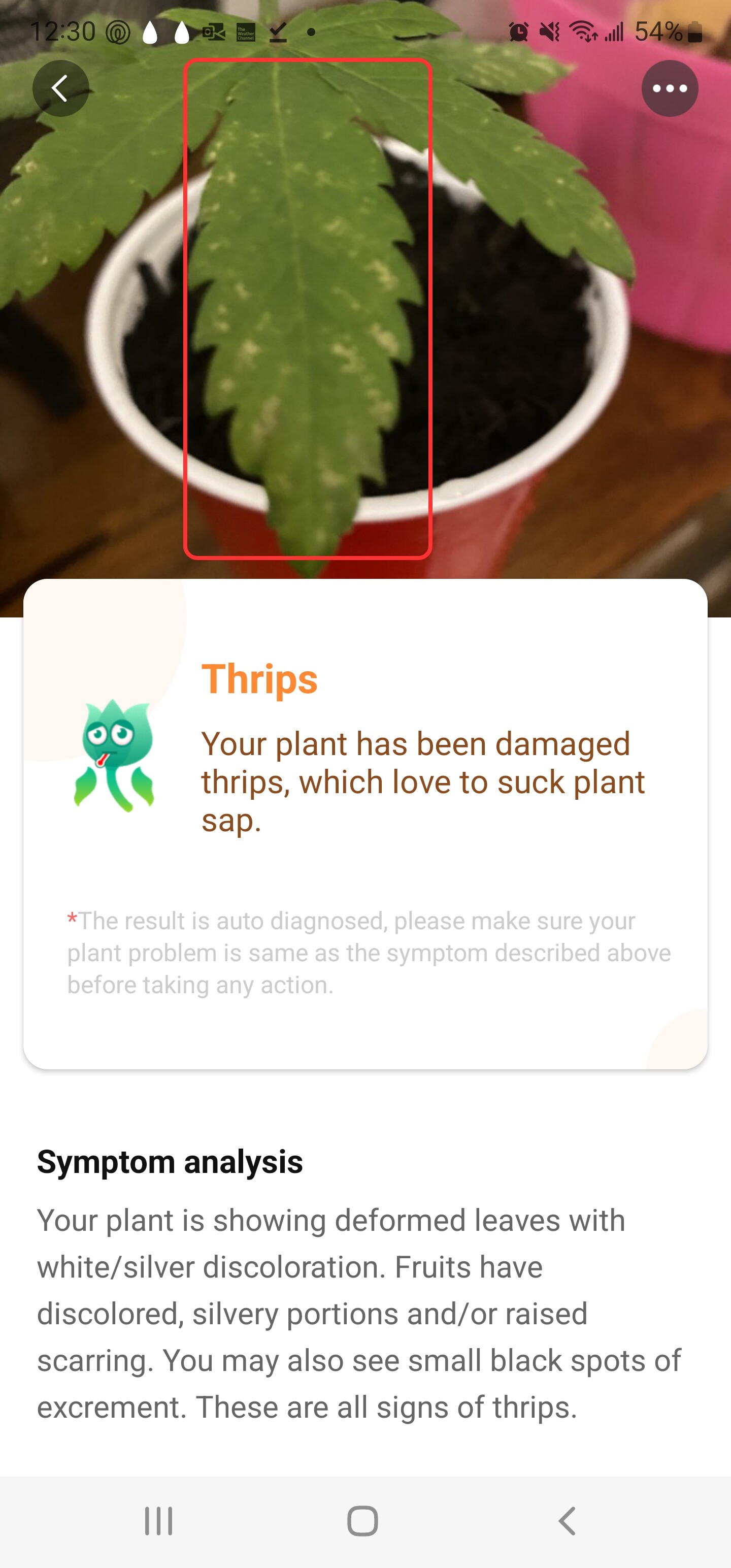
Task: Open the three-dot overflow menu
Action: [x=670, y=88]
